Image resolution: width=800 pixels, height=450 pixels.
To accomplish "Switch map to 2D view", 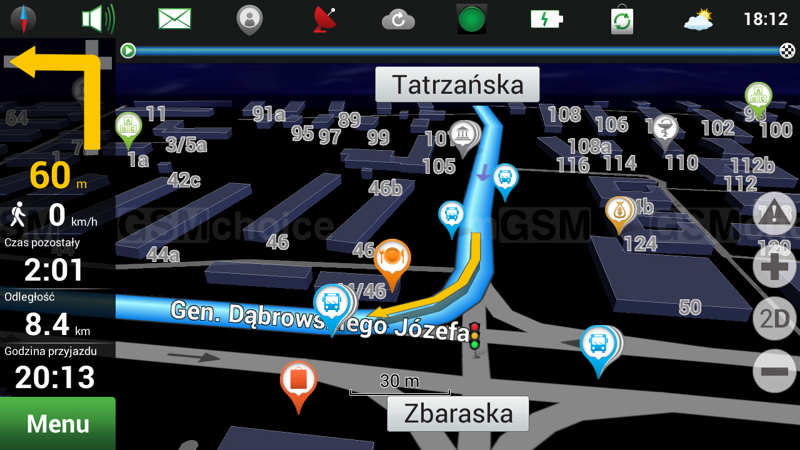I will click(x=775, y=320).
